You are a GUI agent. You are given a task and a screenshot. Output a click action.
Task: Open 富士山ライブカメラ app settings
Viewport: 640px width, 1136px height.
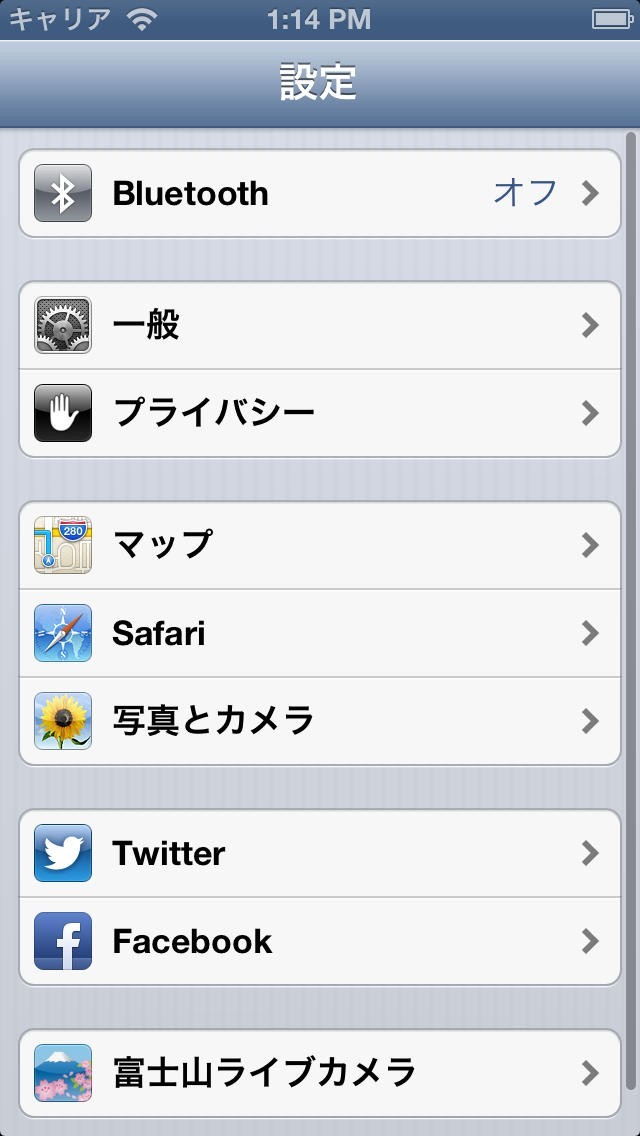320,1073
